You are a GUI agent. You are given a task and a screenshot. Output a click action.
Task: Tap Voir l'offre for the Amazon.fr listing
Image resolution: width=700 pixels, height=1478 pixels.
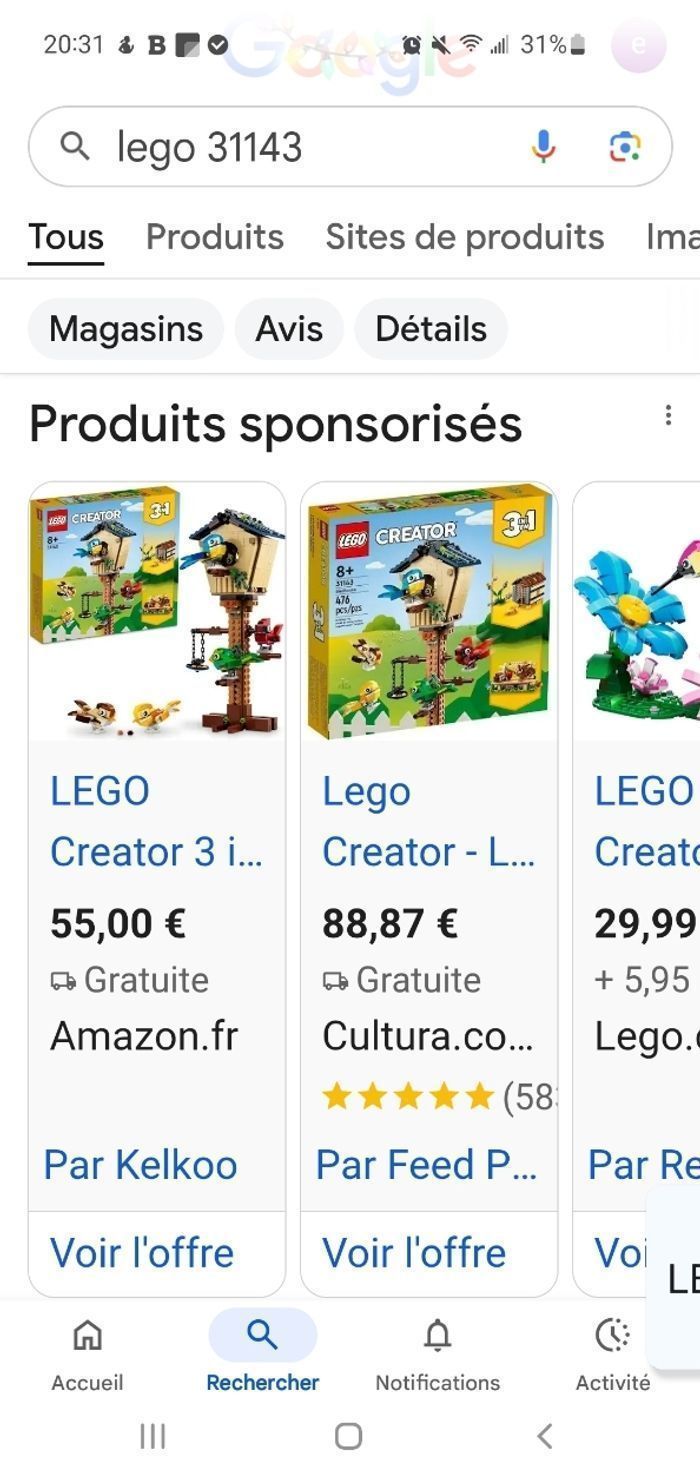point(142,1253)
